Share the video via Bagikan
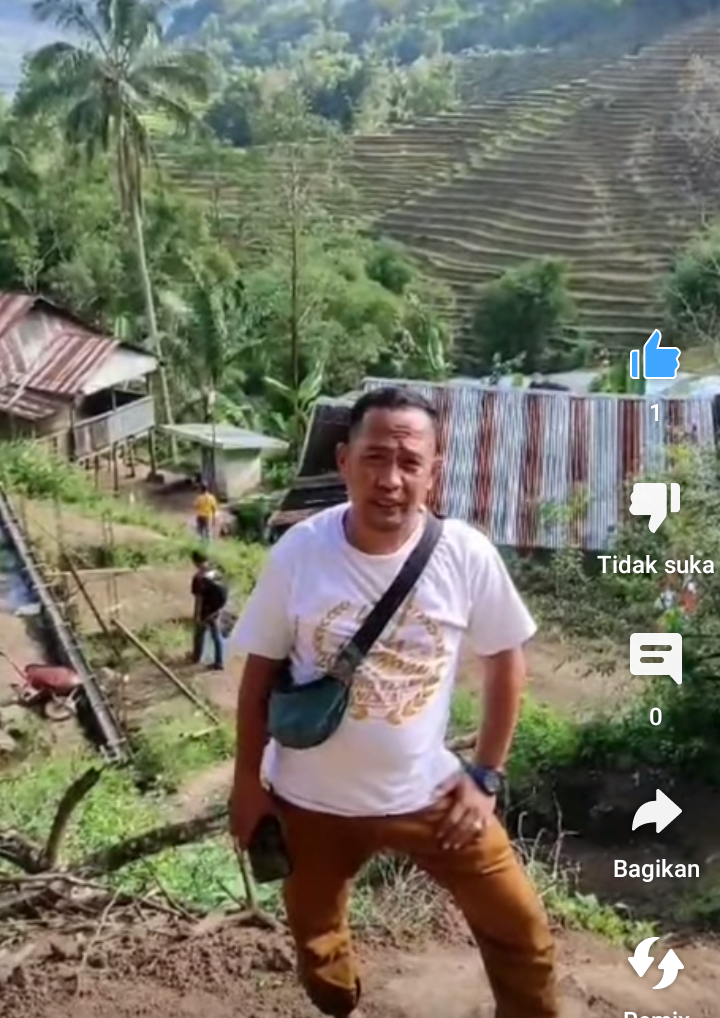 [x=655, y=812]
